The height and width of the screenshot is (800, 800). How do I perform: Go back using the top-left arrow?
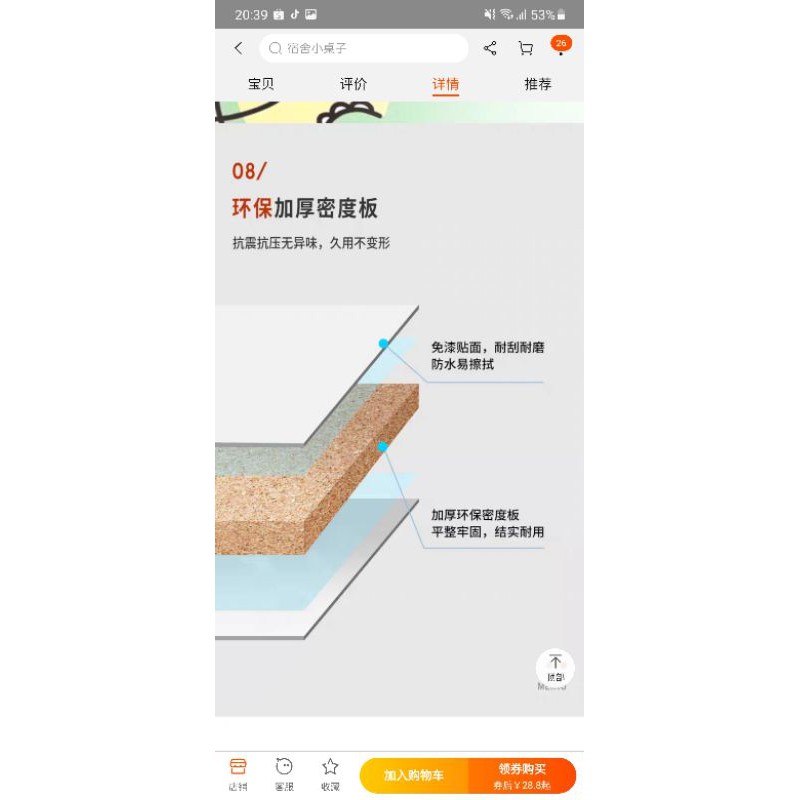tap(238, 48)
